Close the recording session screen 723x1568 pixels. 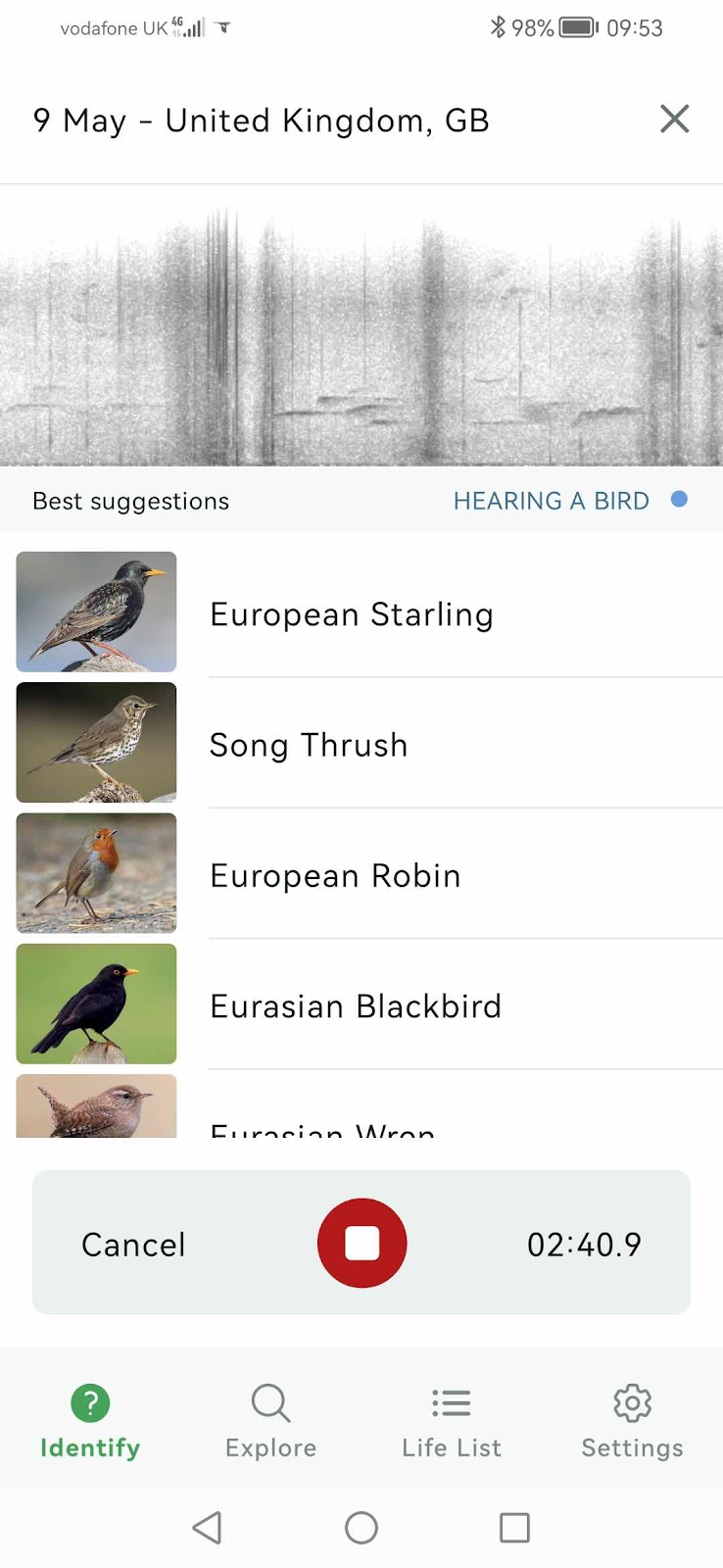(x=674, y=120)
